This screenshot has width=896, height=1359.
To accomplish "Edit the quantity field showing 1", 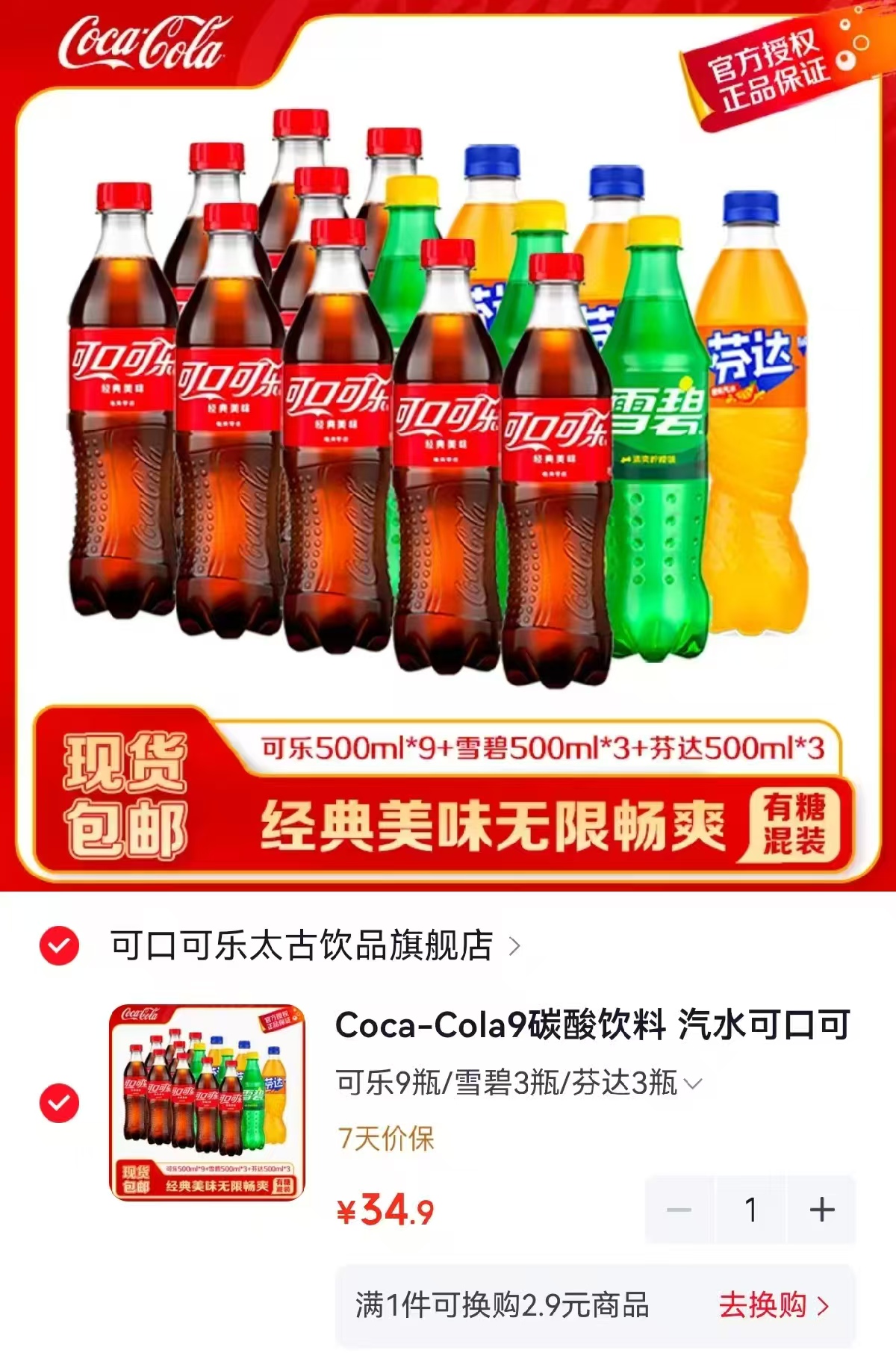I will 750,1210.
